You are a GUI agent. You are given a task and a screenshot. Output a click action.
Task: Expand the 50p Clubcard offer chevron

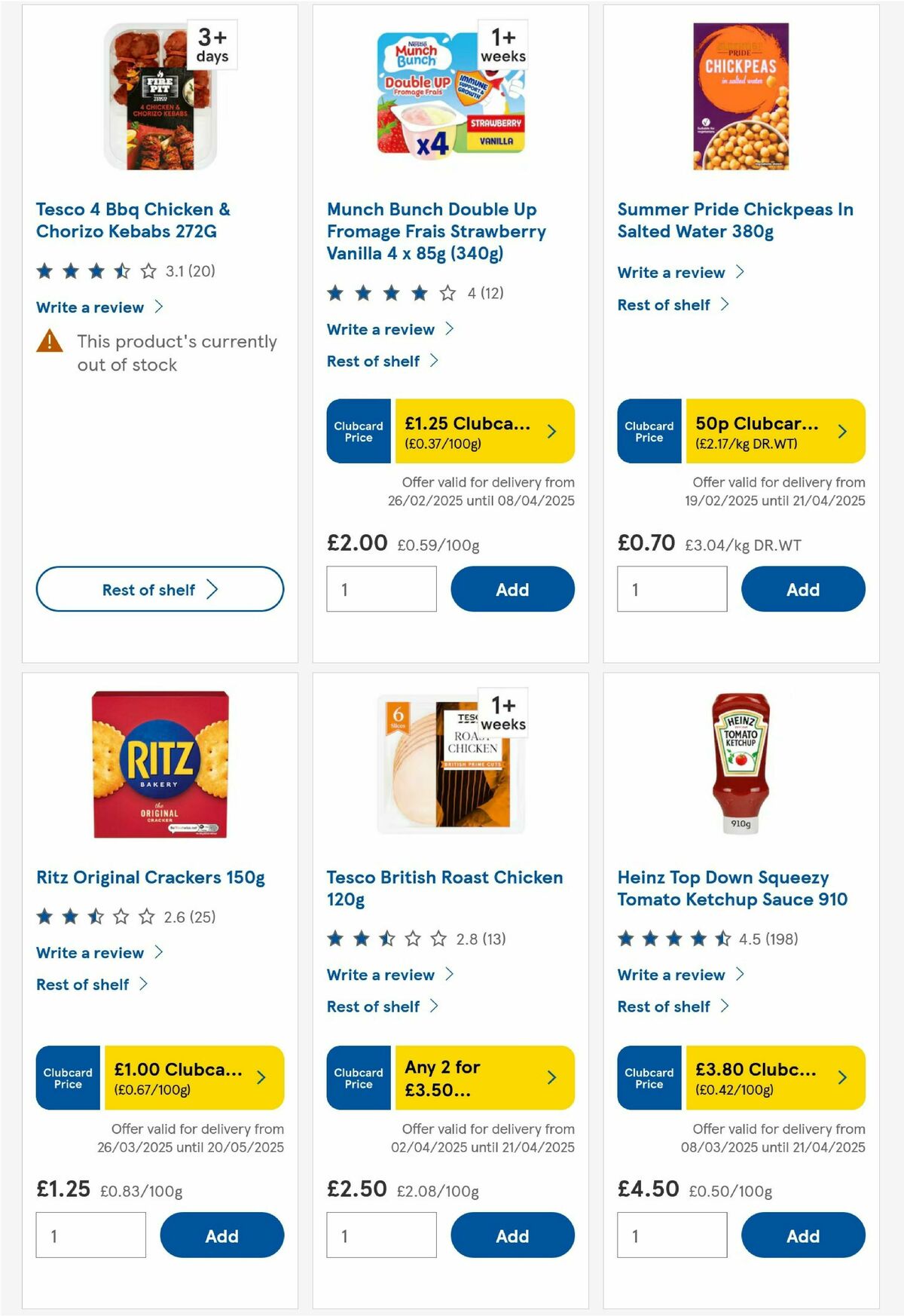click(x=841, y=431)
